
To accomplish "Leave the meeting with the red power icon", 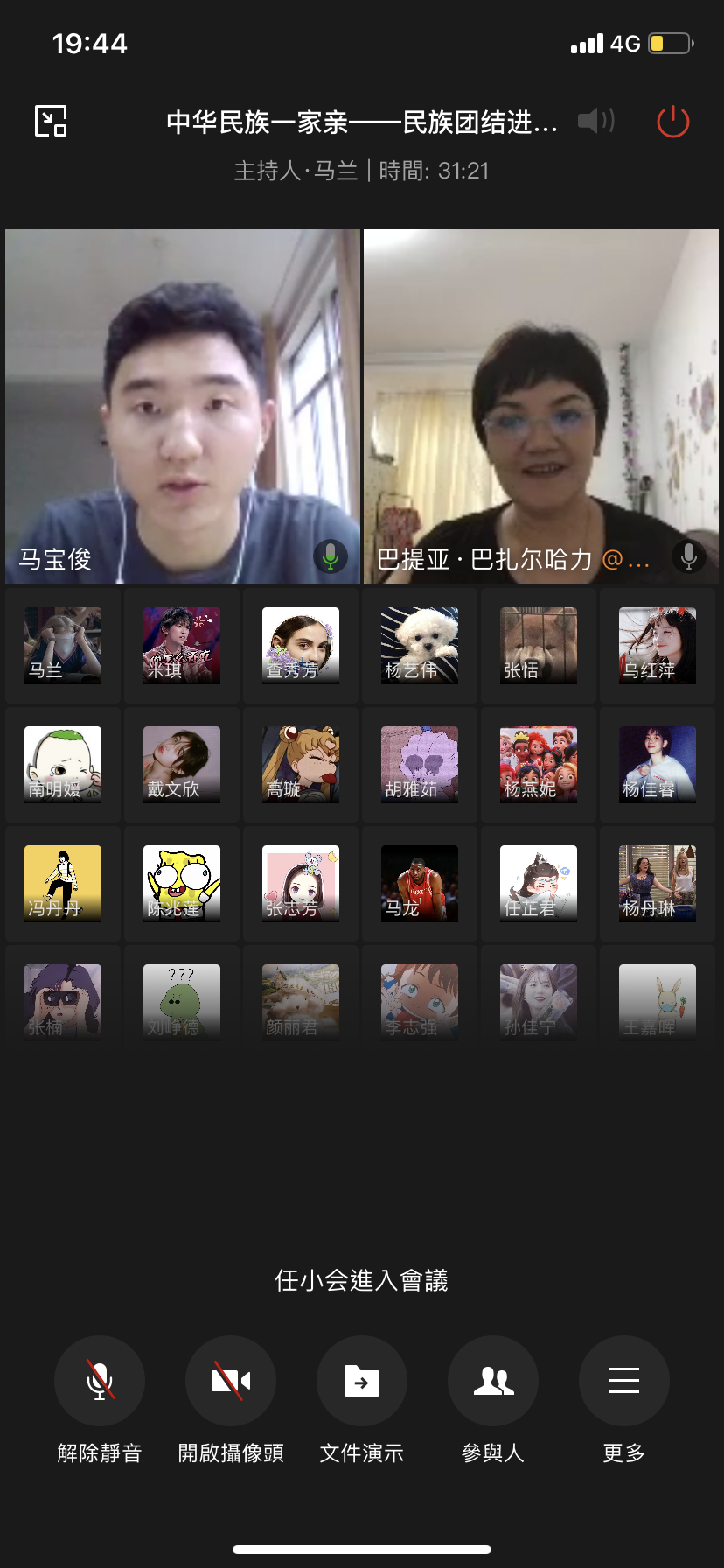I will tap(672, 122).
